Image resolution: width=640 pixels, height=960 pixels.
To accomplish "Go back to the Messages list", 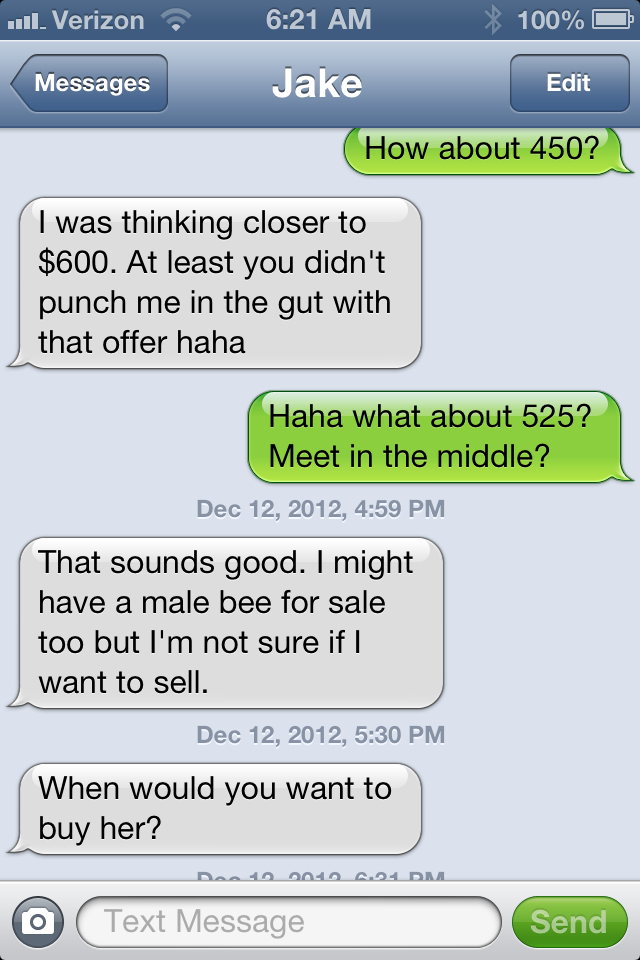I will [x=90, y=84].
